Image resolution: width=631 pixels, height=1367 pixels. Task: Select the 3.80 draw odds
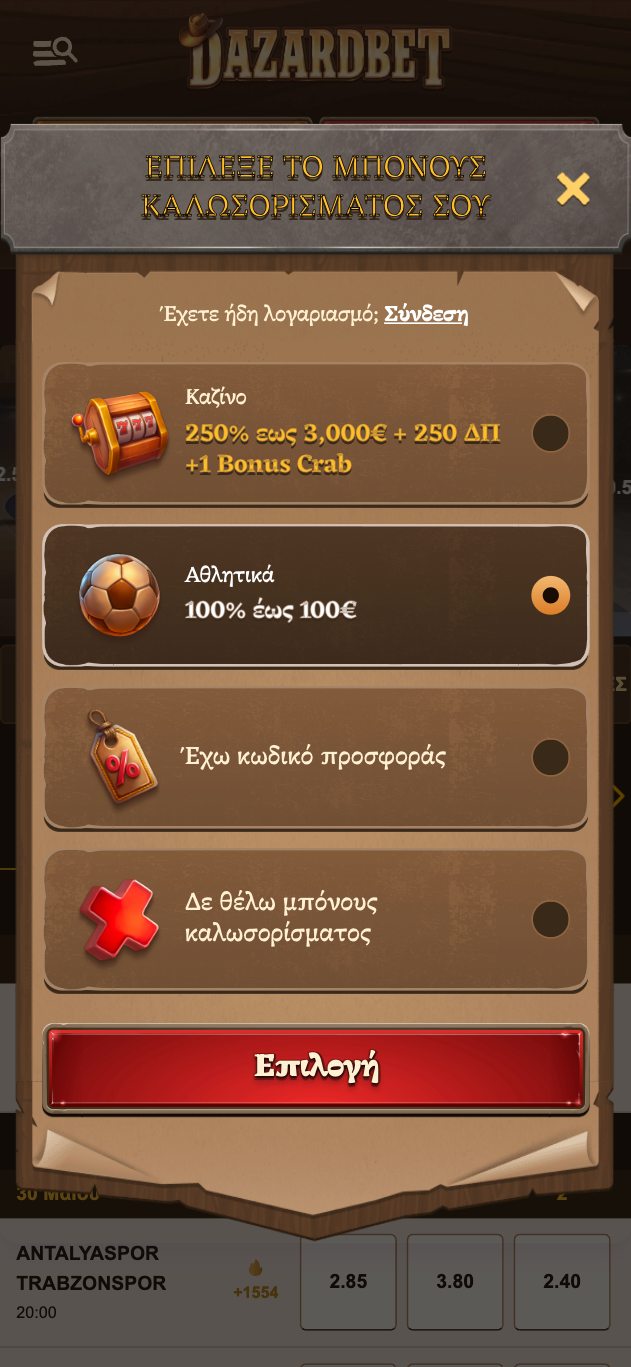455,1281
